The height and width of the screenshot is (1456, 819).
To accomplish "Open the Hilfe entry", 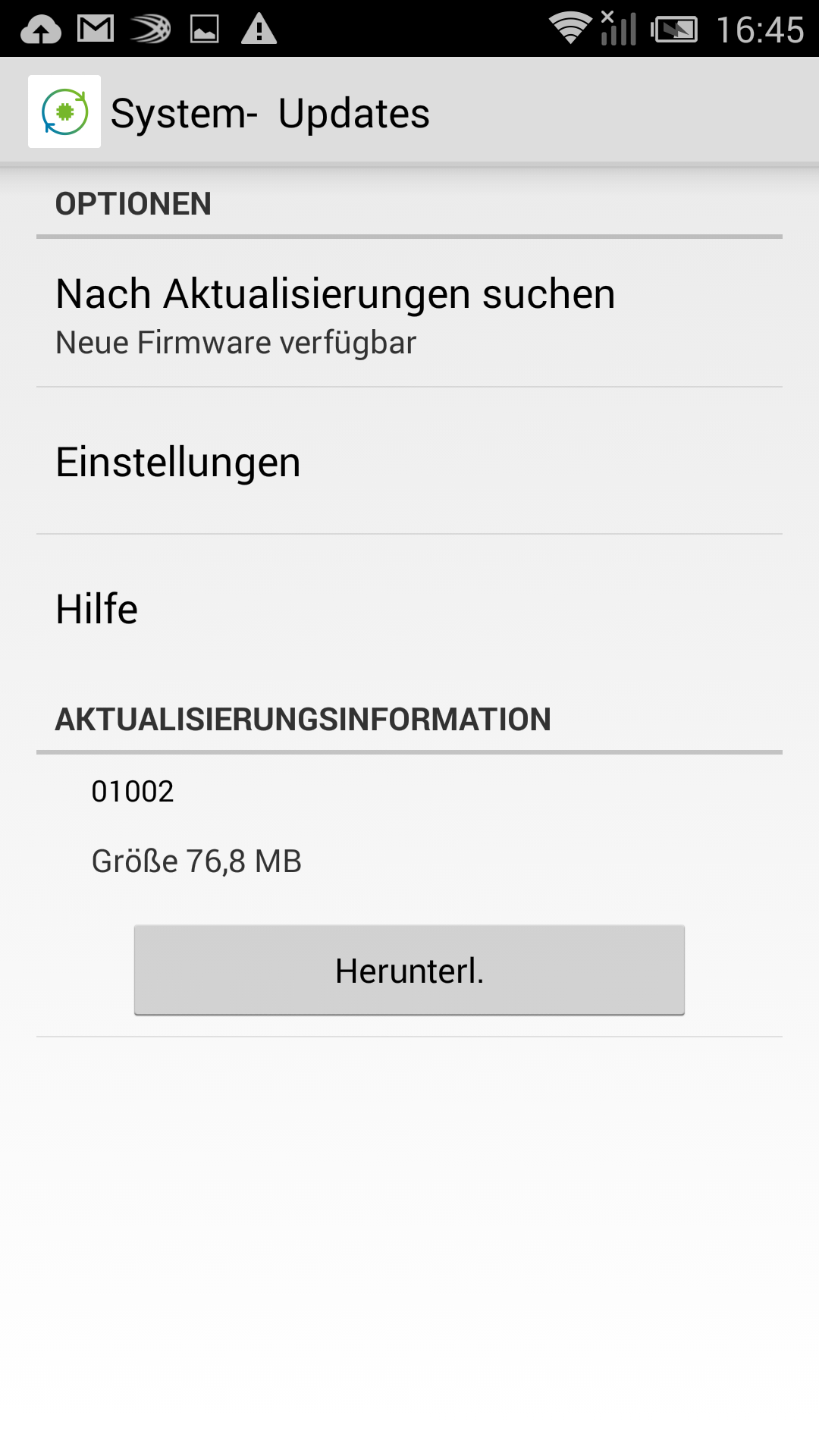I will (409, 608).
